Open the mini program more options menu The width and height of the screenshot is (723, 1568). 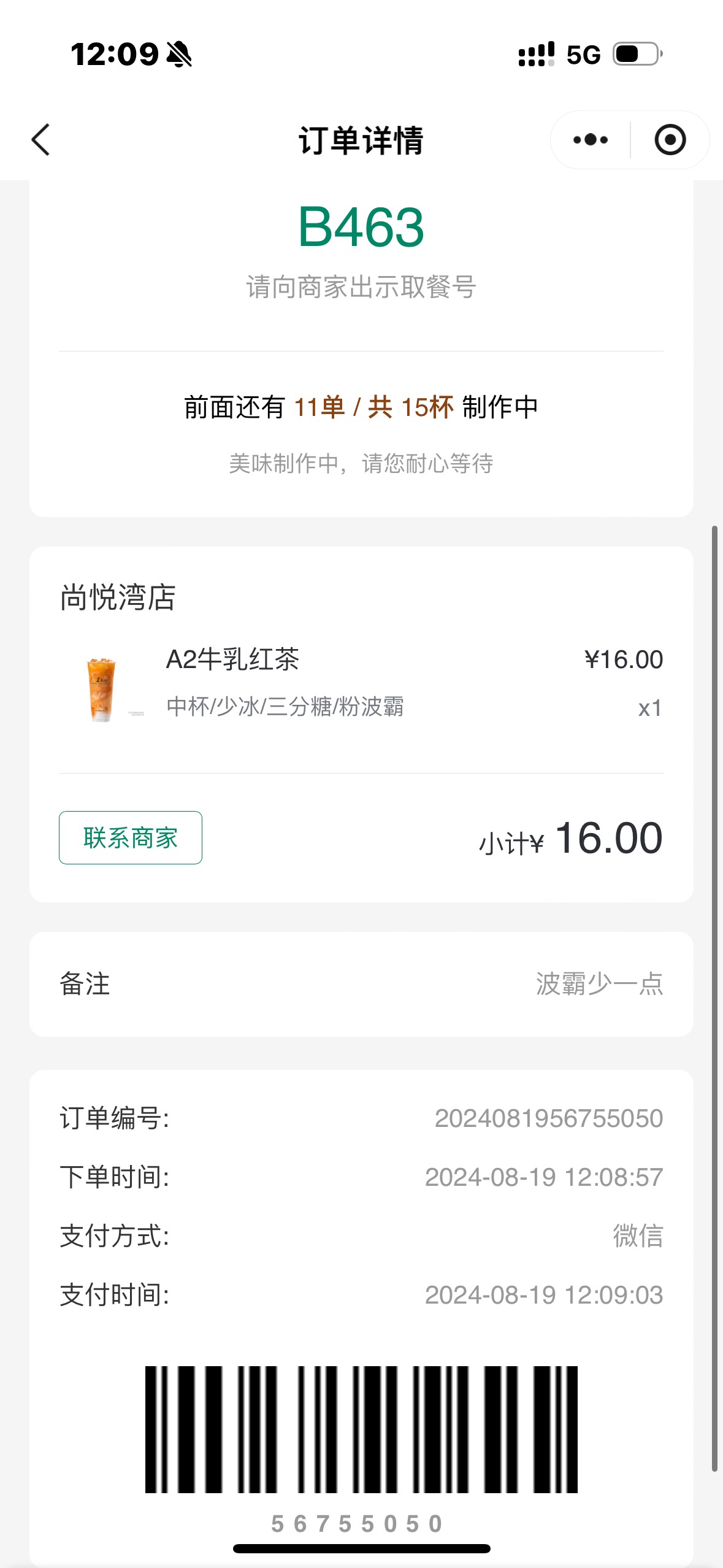point(590,140)
